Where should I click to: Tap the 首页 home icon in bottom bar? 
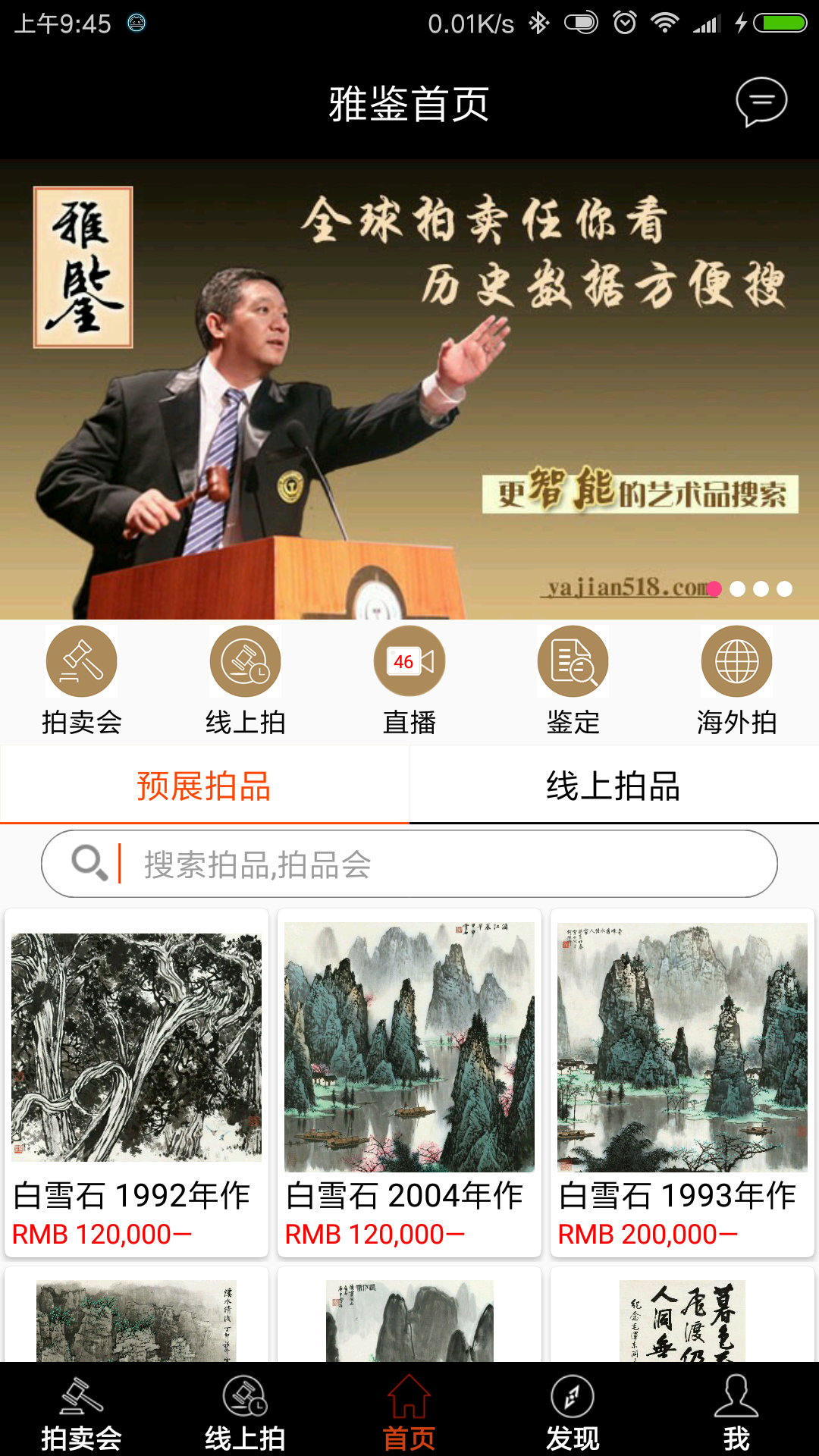point(409,1403)
